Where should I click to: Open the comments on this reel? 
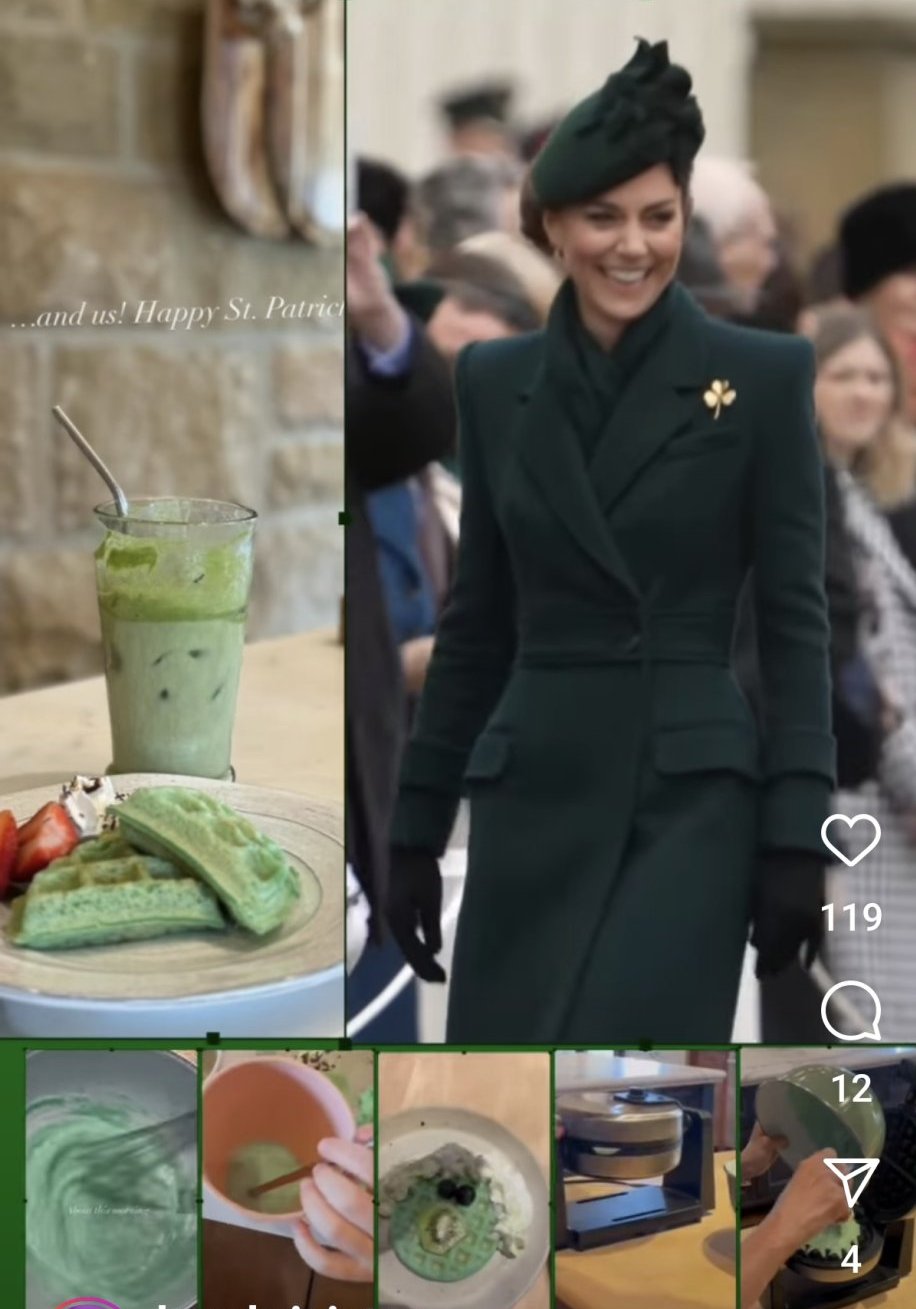[x=850, y=1011]
